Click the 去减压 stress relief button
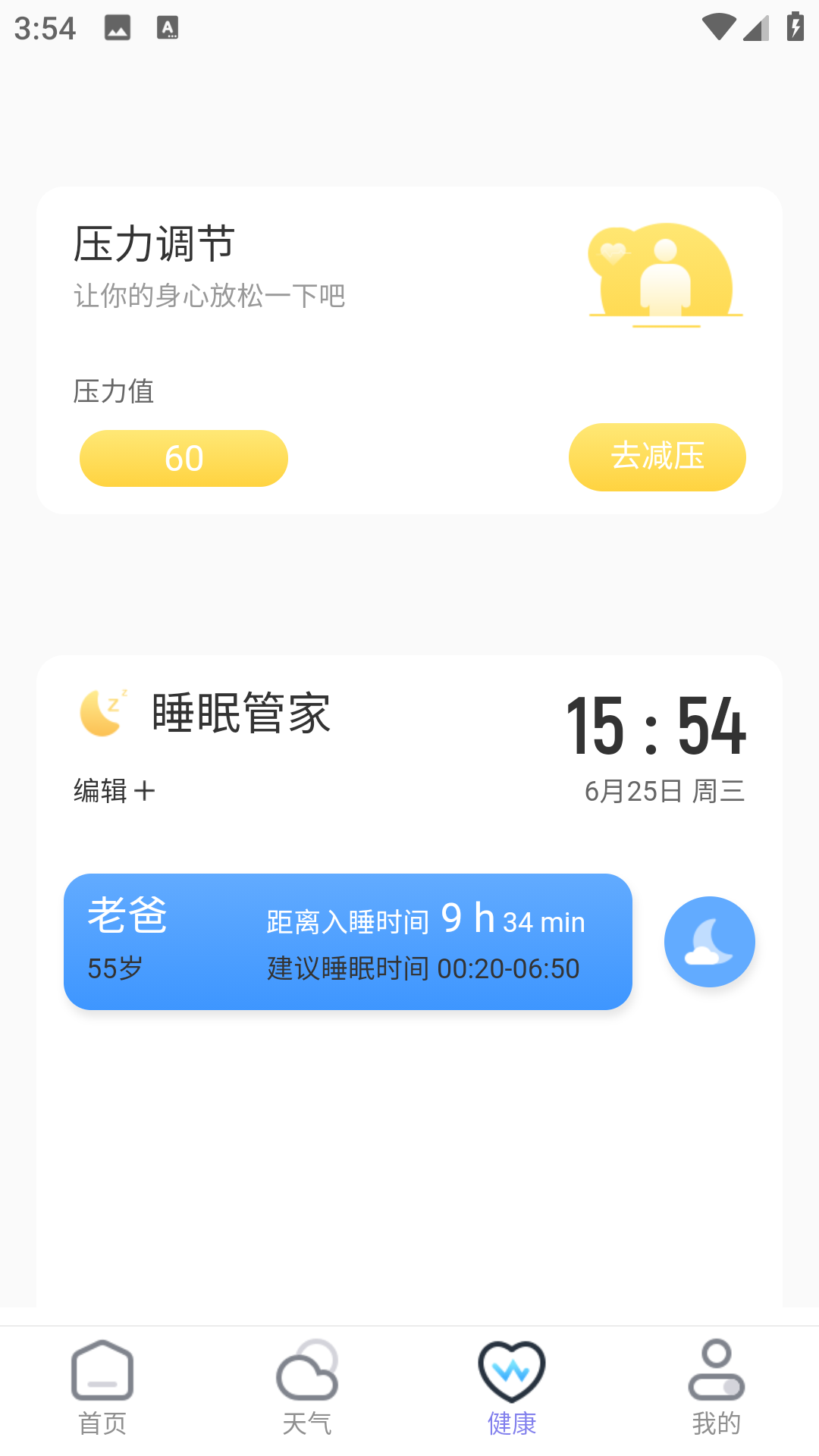Viewport: 819px width, 1456px height. (657, 457)
